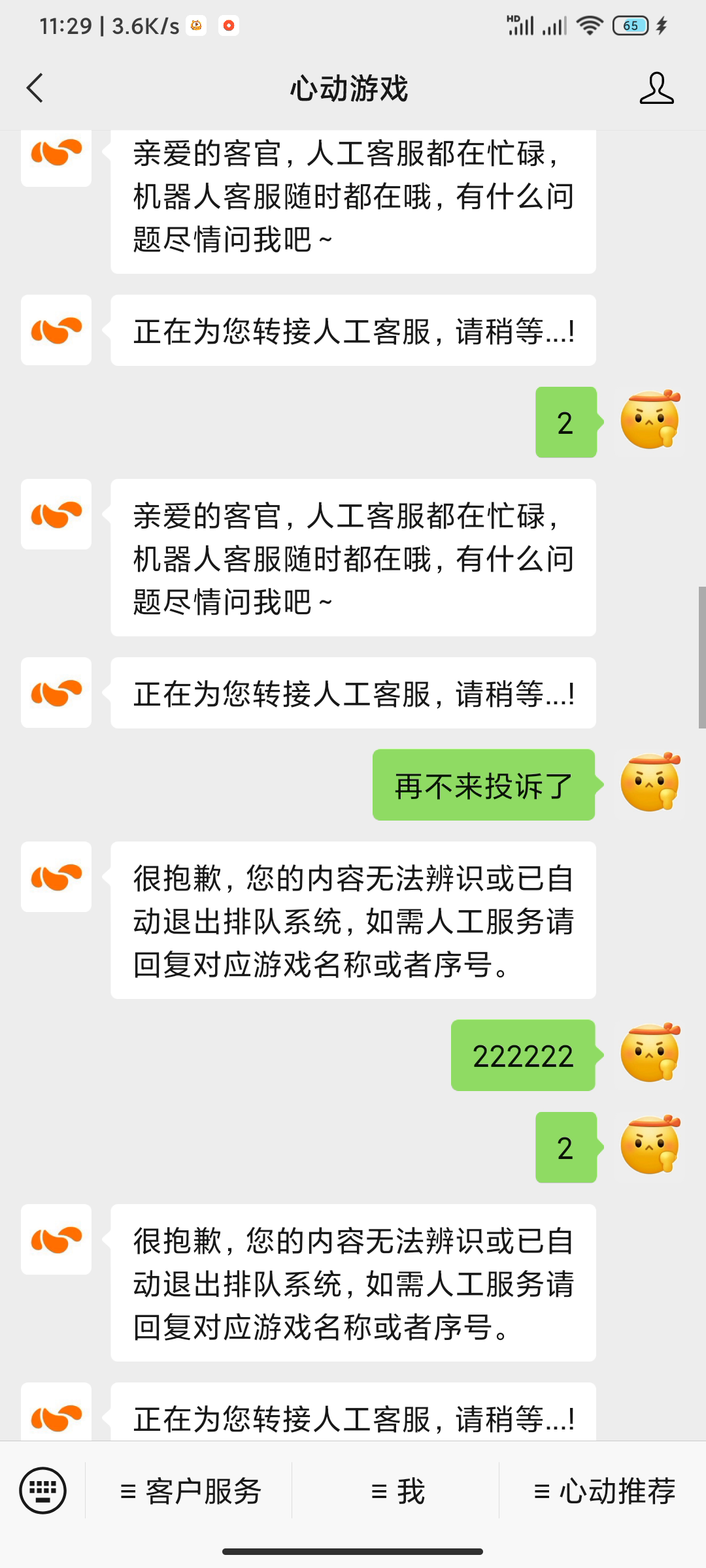Go back from the 心动游戏 chat

[x=35, y=88]
